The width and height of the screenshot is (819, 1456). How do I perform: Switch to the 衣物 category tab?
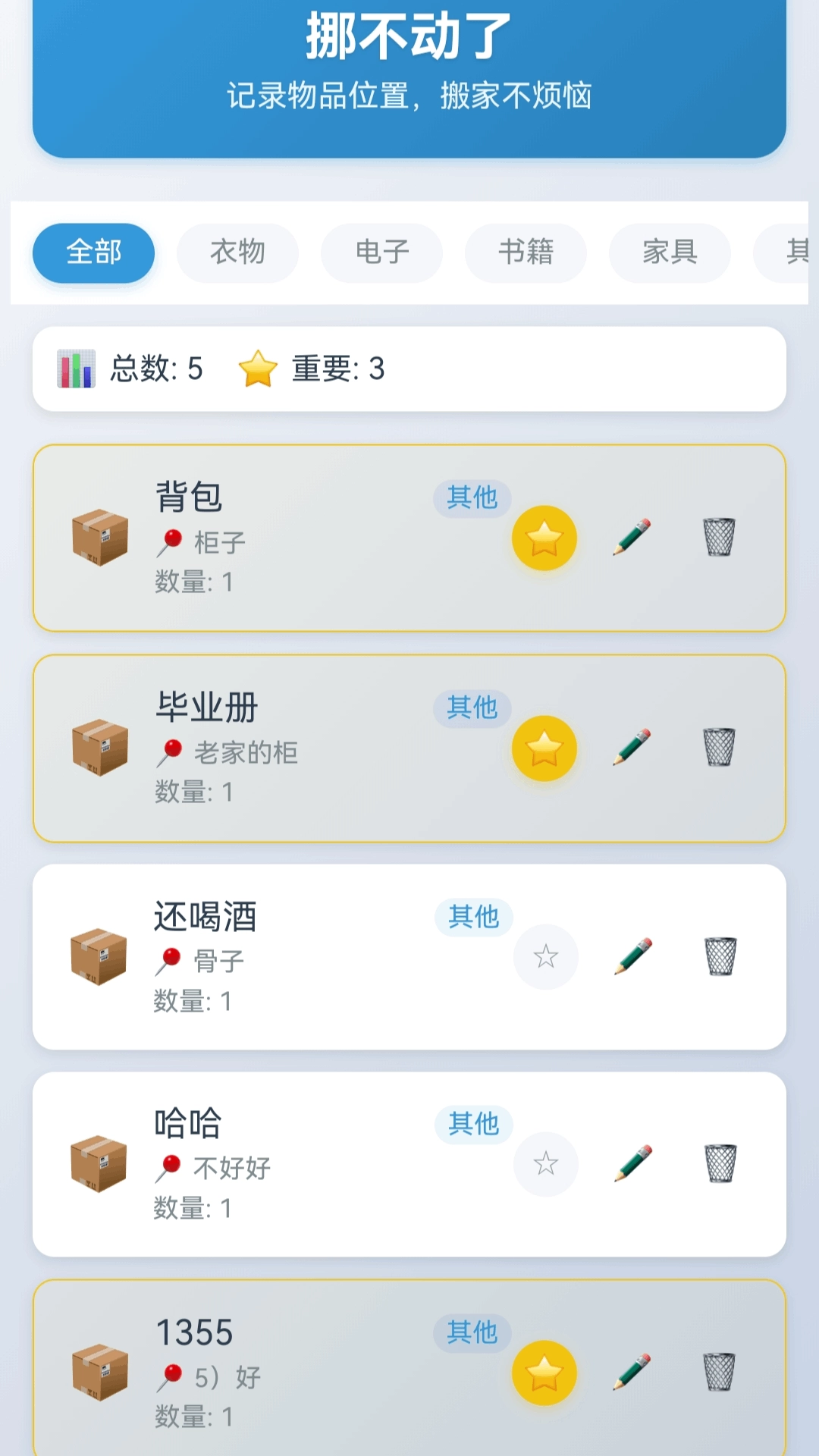tap(237, 253)
